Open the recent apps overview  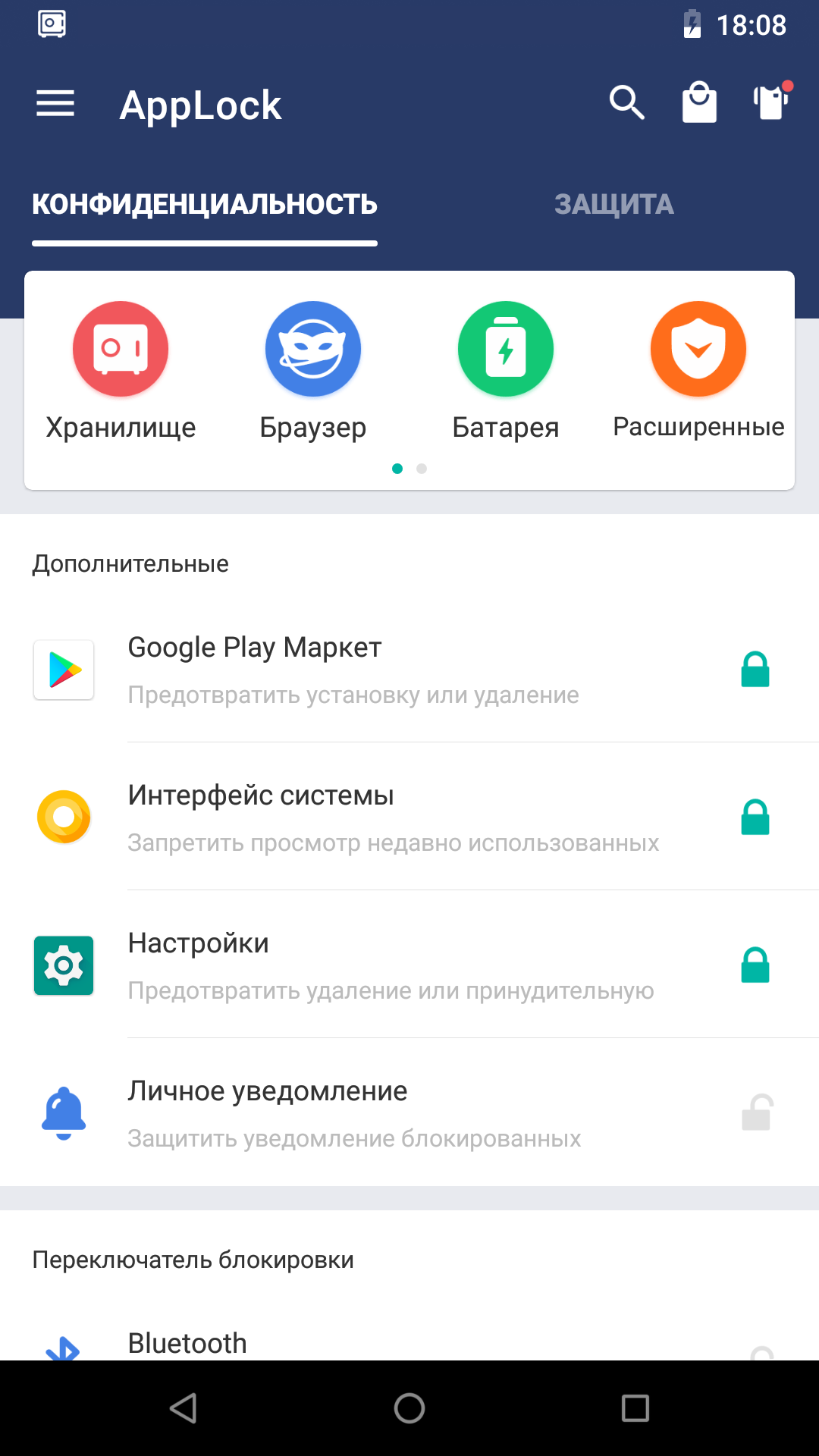[x=635, y=1408]
